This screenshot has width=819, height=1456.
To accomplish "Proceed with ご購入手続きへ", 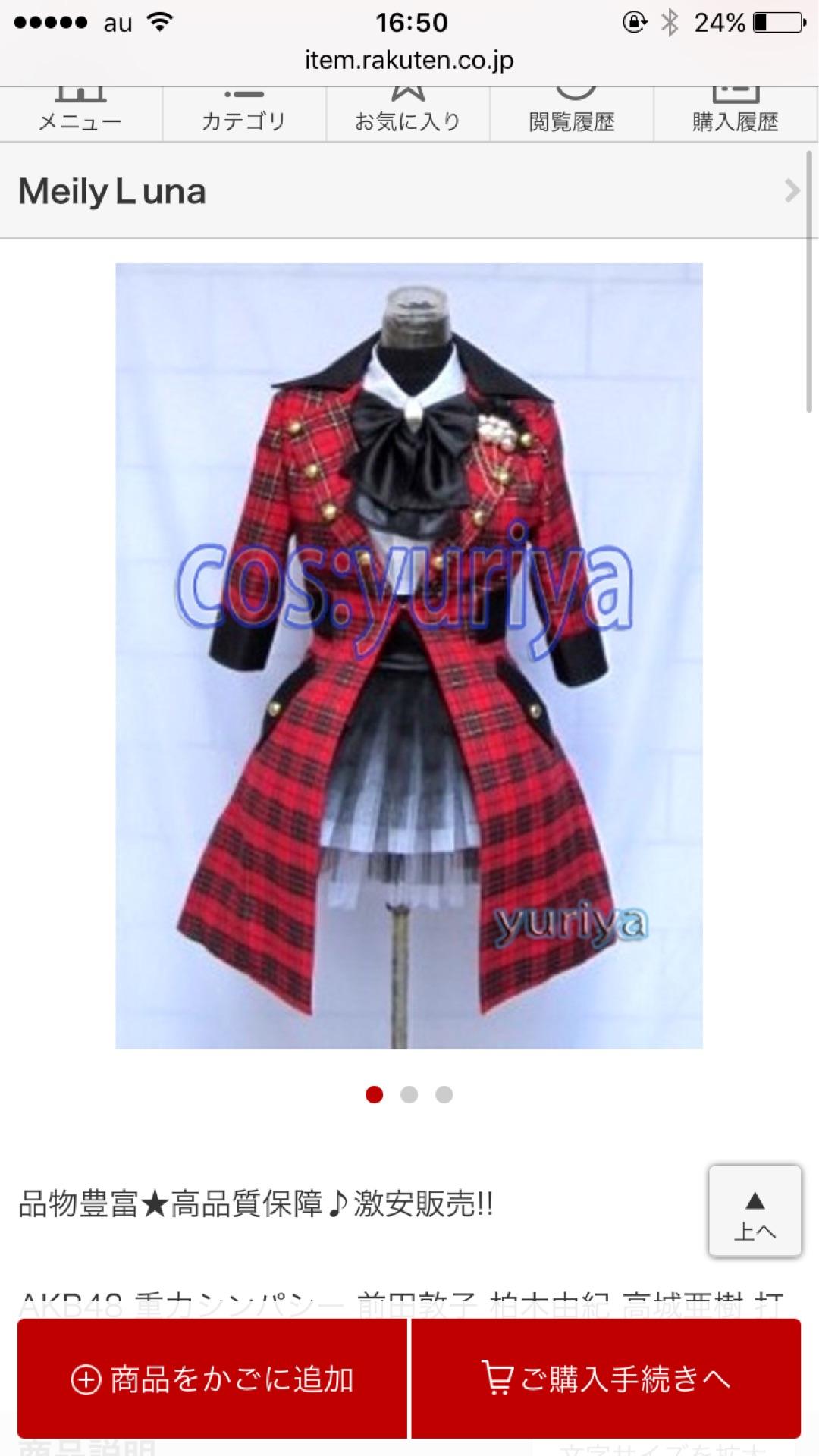I will point(606,1379).
